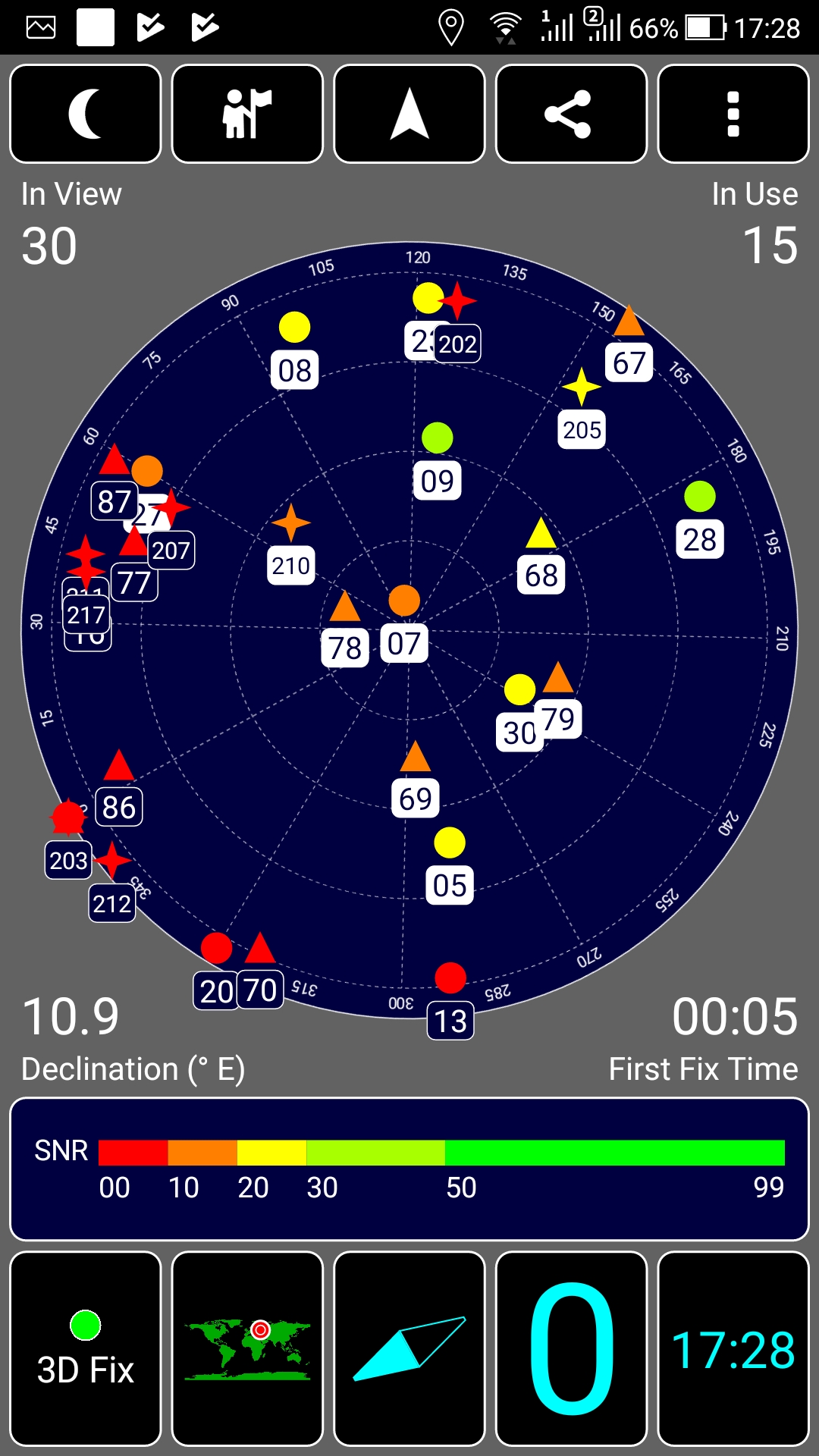
Task: Open the 3D Fix status tile
Action: pyautogui.click(x=86, y=1349)
